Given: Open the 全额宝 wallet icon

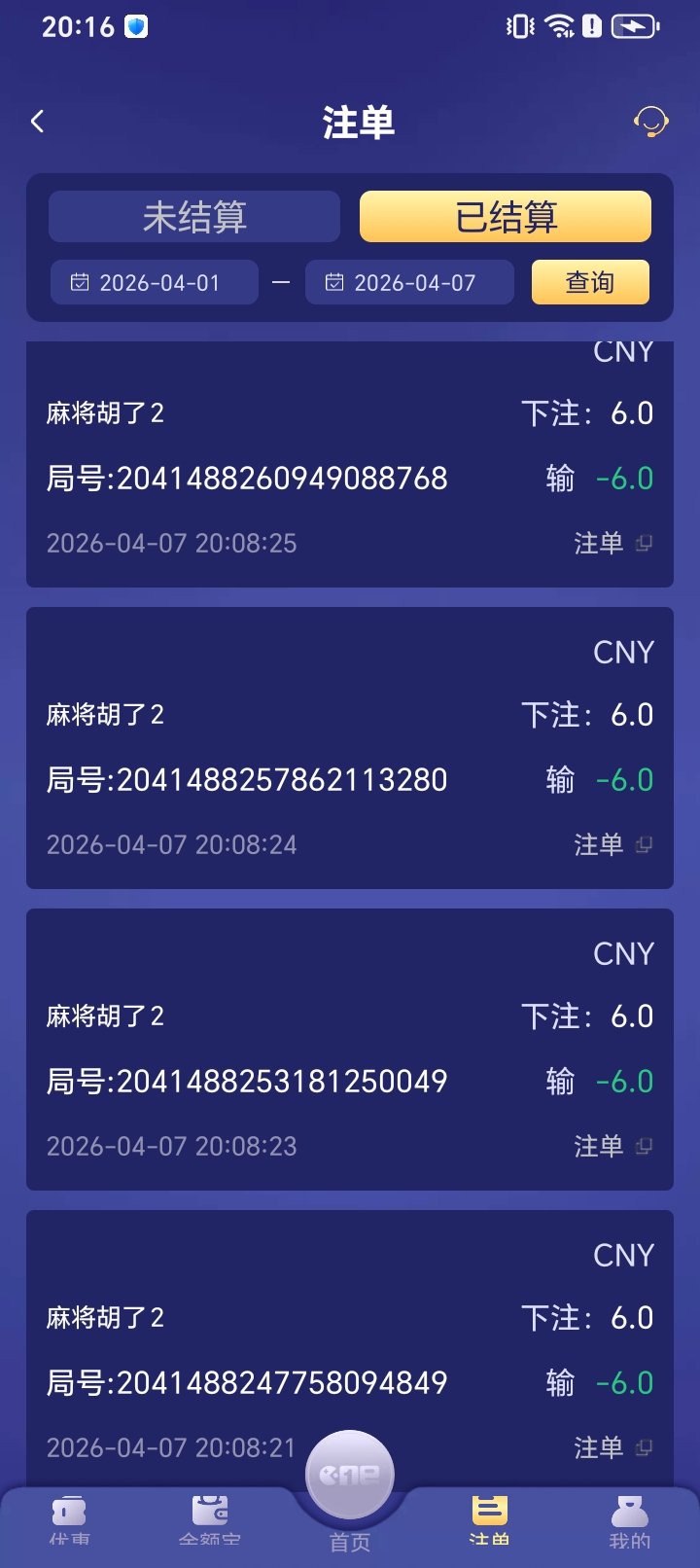Looking at the screenshot, I should [210, 1517].
